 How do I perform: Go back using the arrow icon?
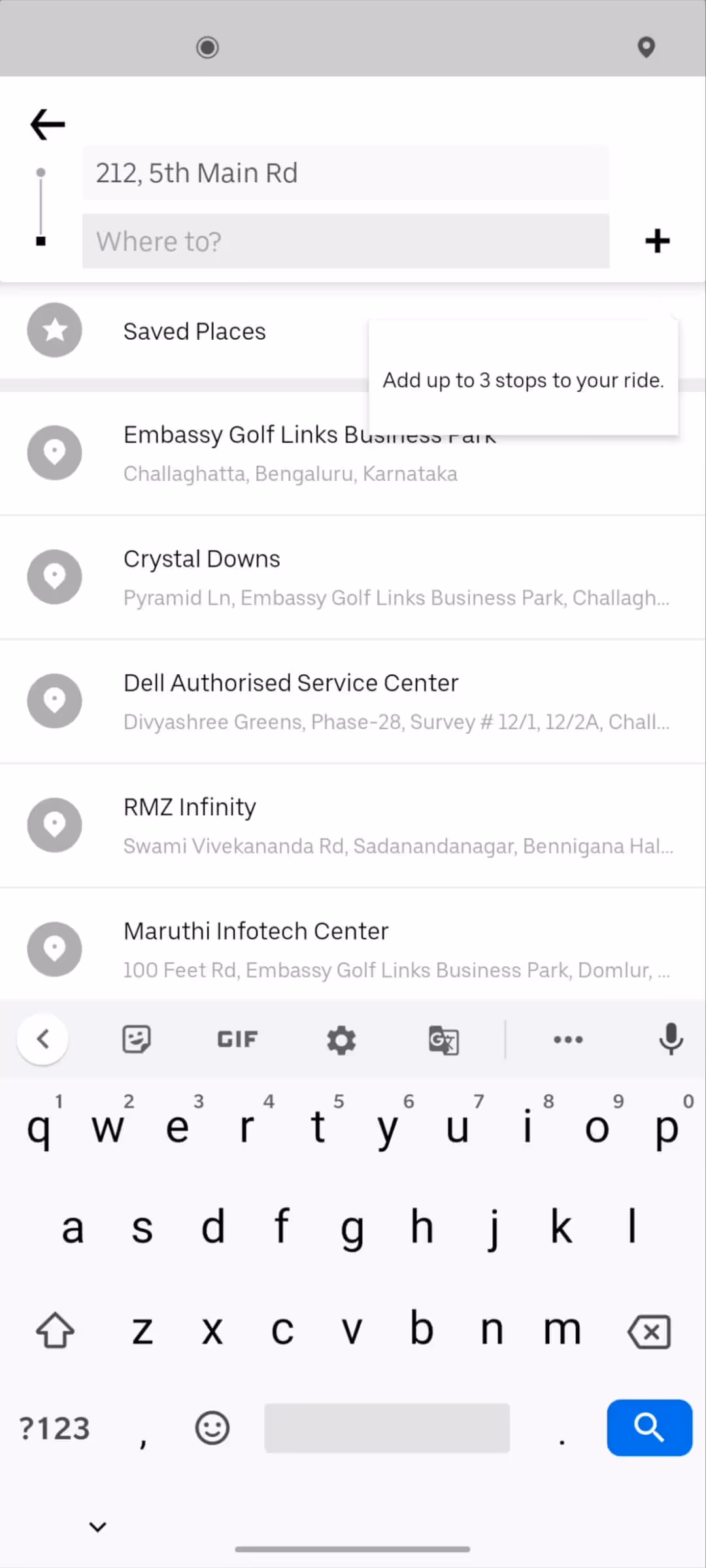point(48,124)
